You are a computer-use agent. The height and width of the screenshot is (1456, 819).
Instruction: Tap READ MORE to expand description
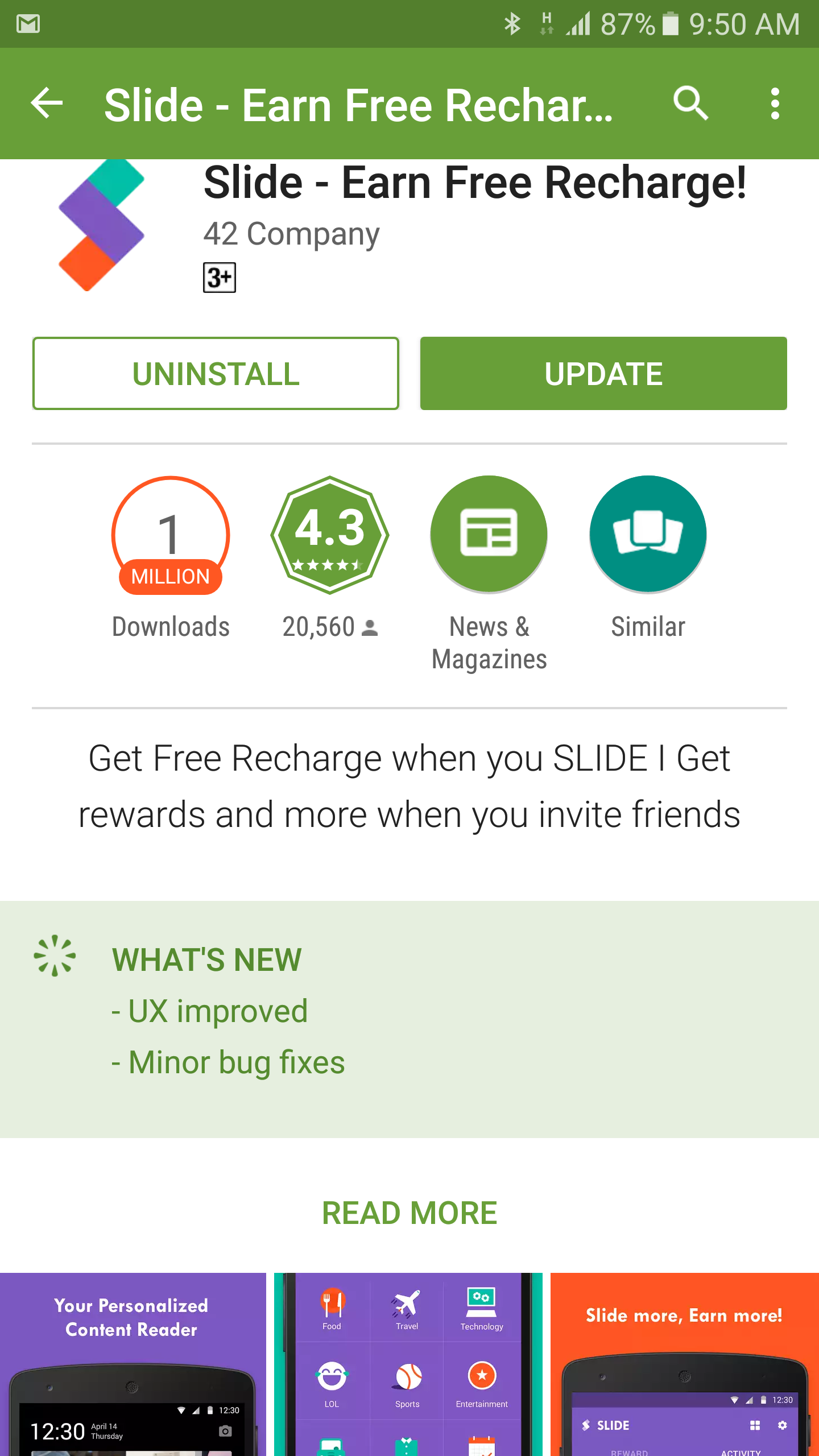409,1213
